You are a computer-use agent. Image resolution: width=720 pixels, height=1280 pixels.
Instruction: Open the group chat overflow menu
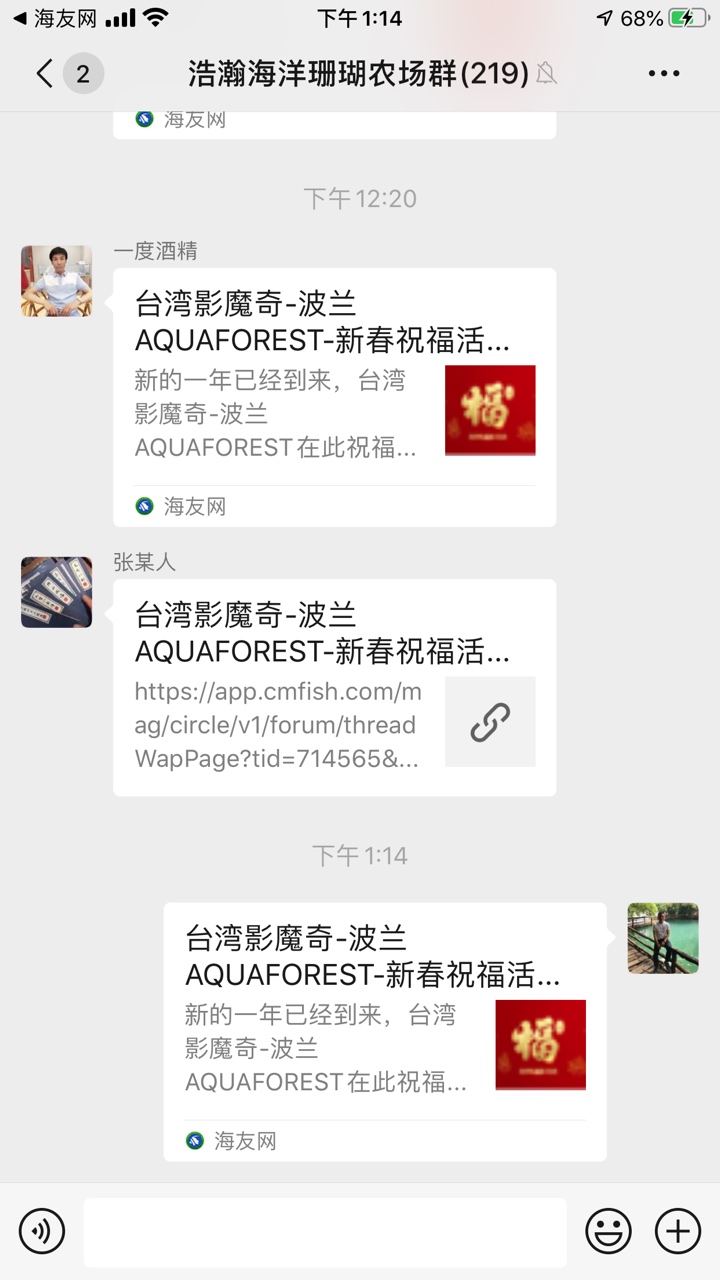point(664,73)
